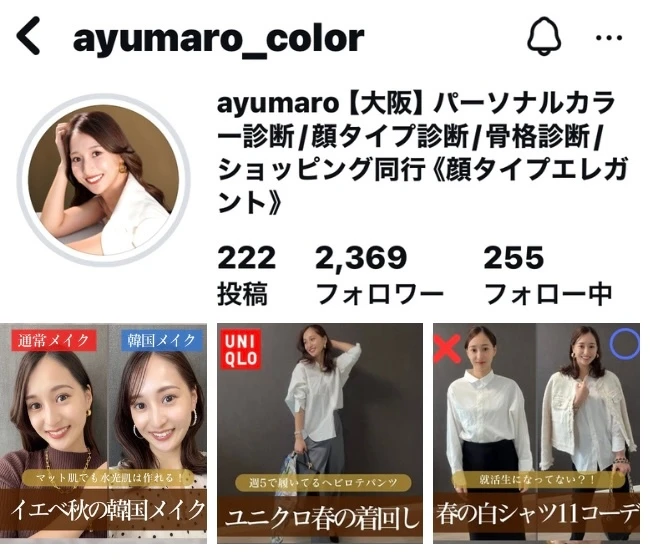Open the ユニクロ春の着回し post

click(318, 430)
